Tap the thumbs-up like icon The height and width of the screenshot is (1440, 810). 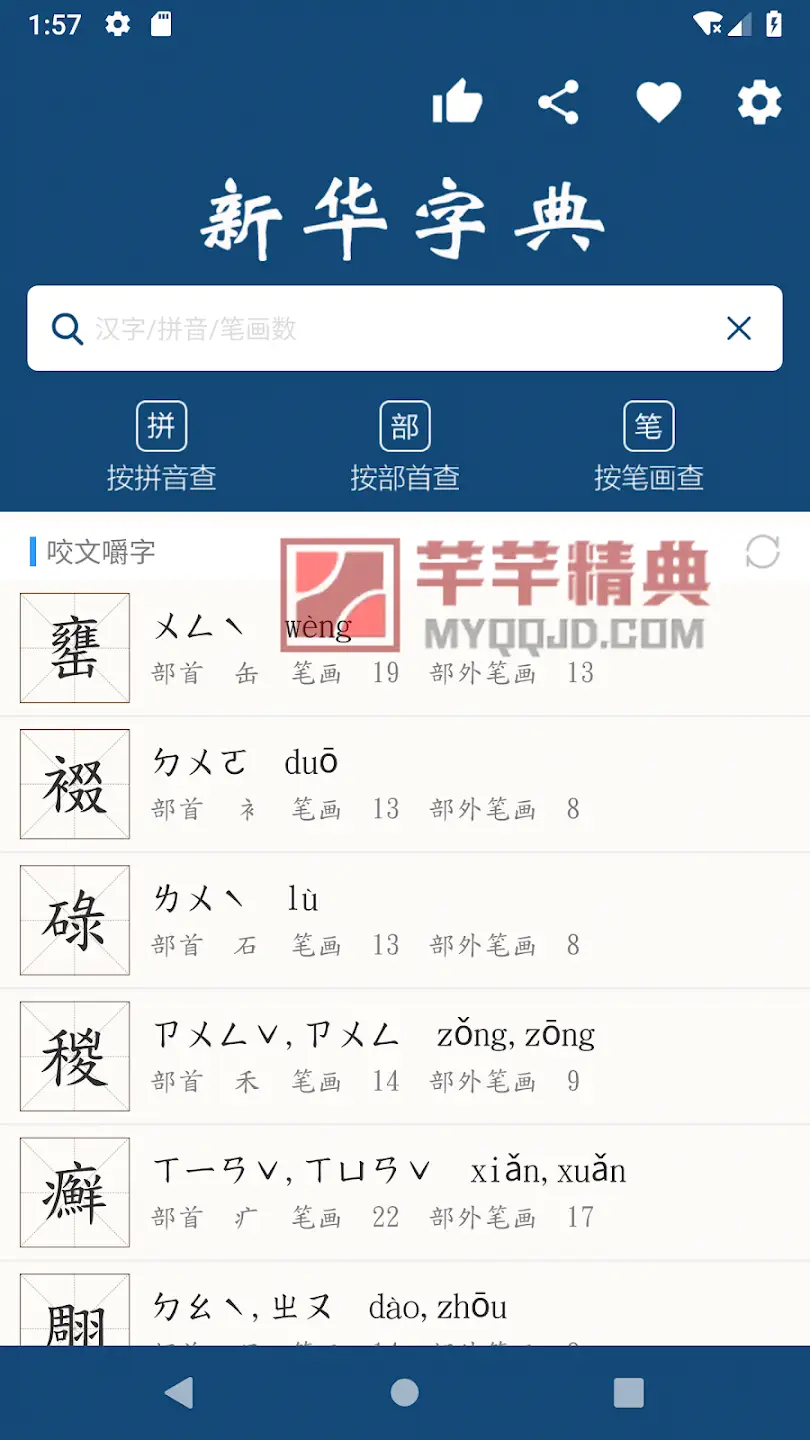tap(457, 103)
